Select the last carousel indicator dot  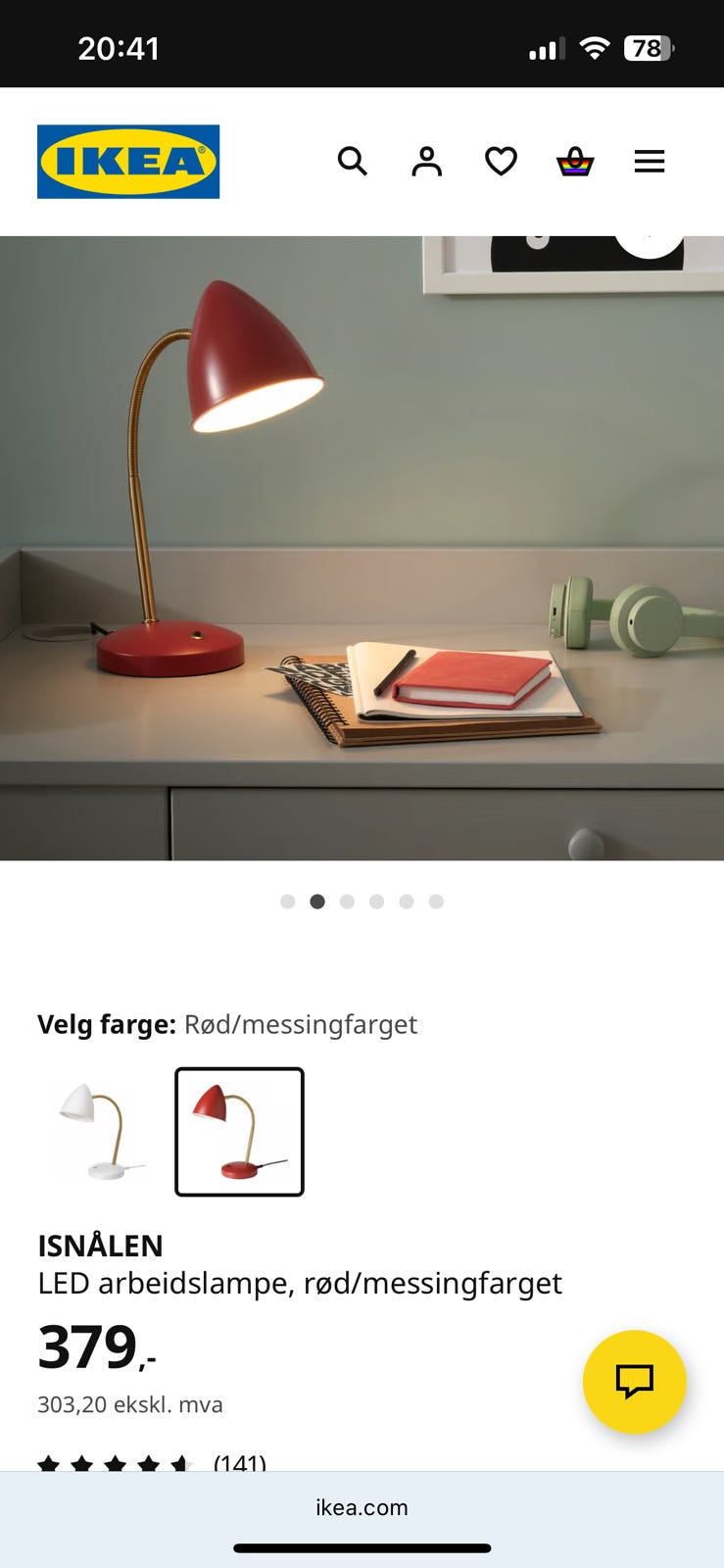pyautogui.click(x=436, y=901)
